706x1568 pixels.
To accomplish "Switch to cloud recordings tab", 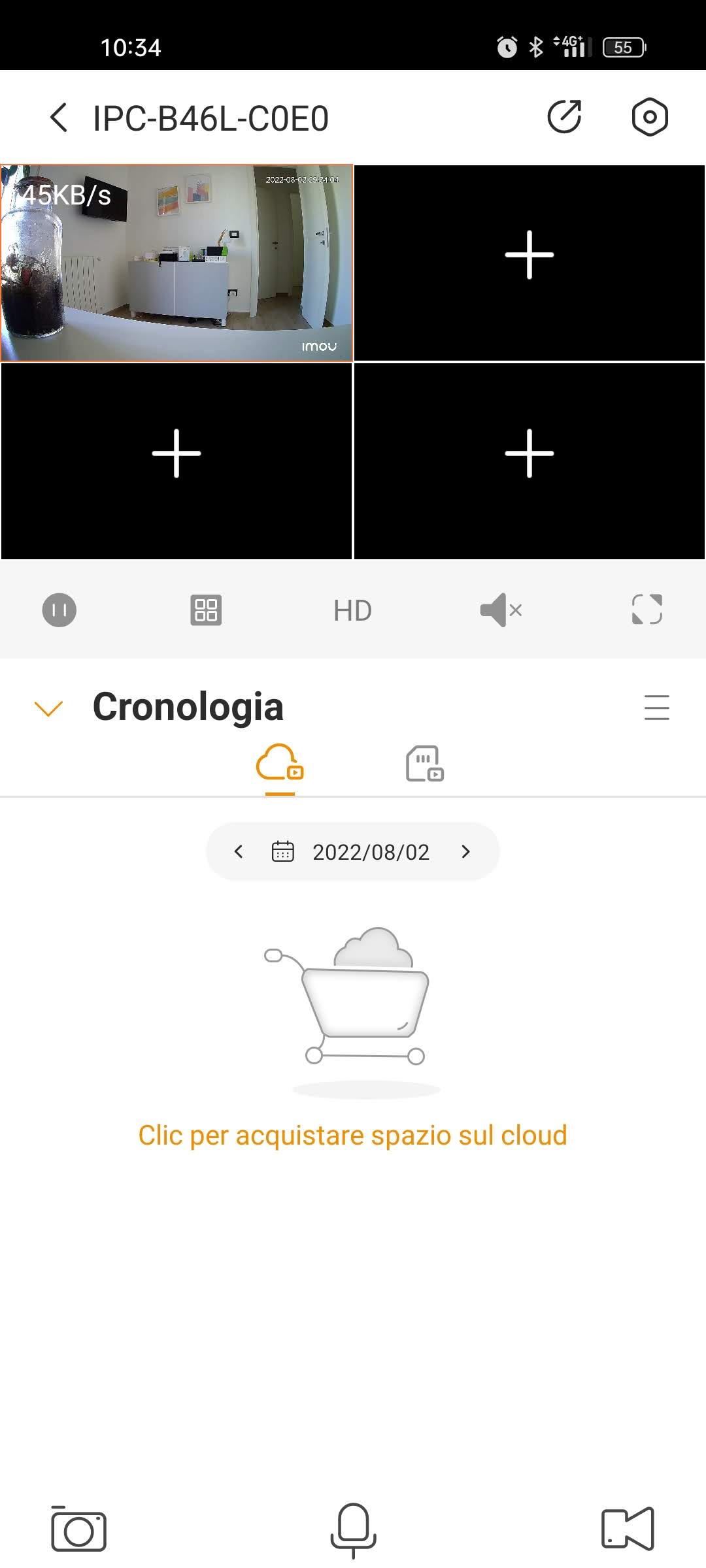I will click(x=280, y=763).
